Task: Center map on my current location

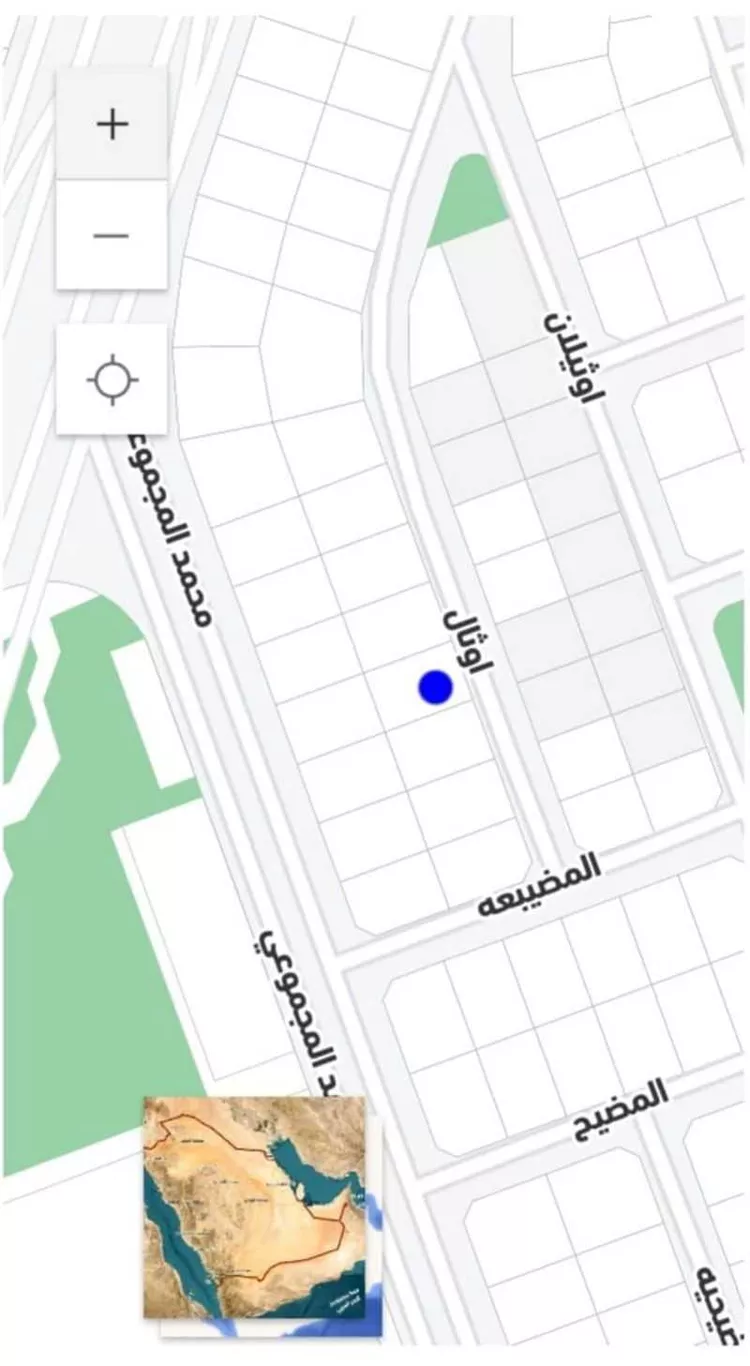Action: click(x=112, y=380)
